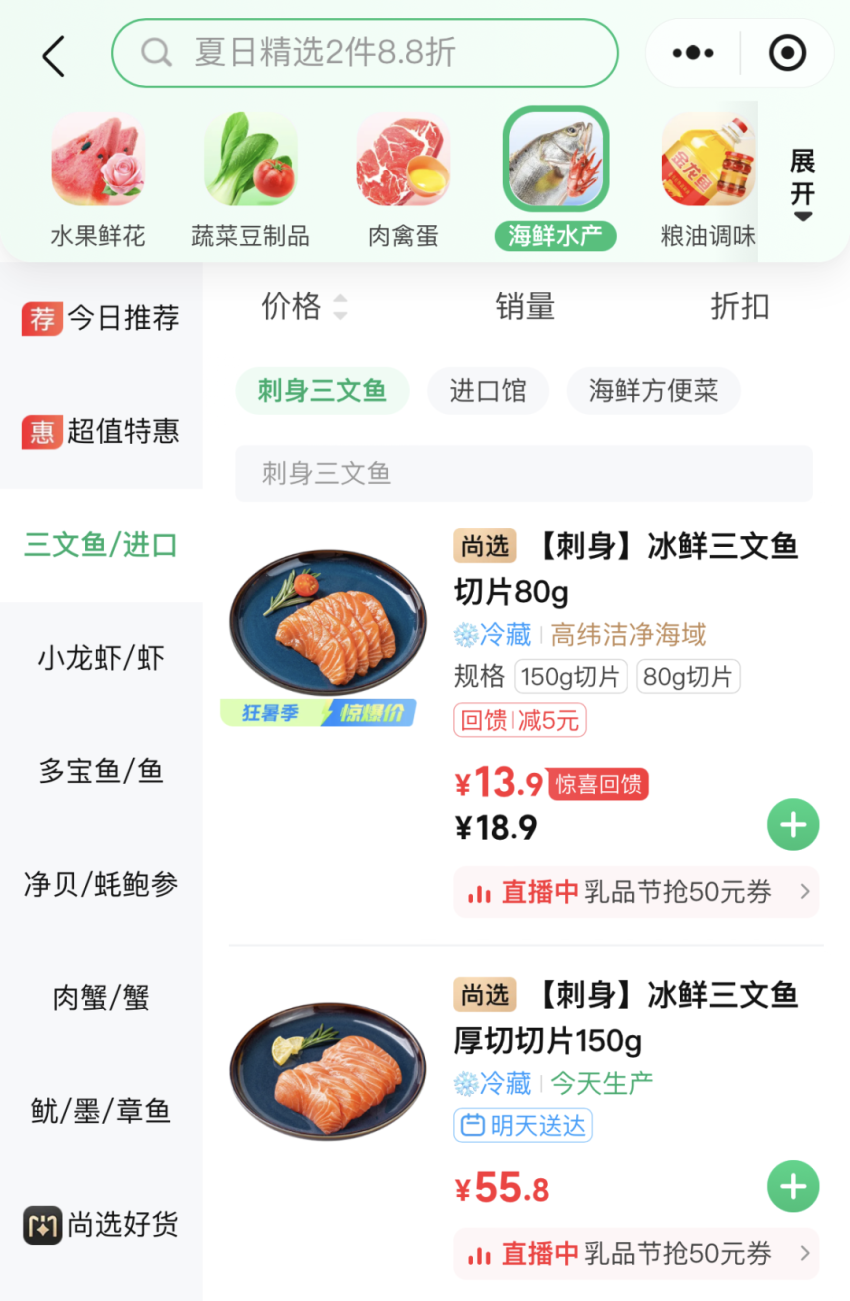Viewport: 850px width, 1301px height.
Task: Select the 刺身三文鱼 filter chip
Action: tap(322, 391)
